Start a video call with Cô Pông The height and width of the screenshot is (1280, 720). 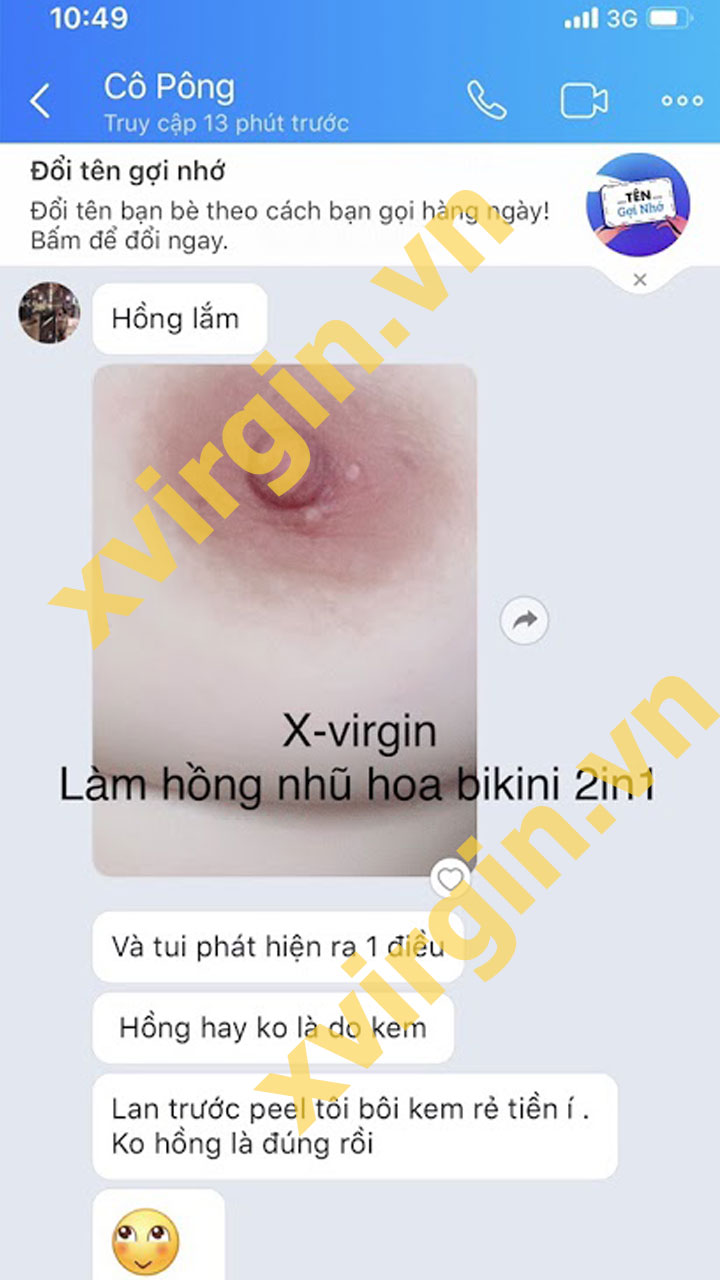click(x=584, y=101)
